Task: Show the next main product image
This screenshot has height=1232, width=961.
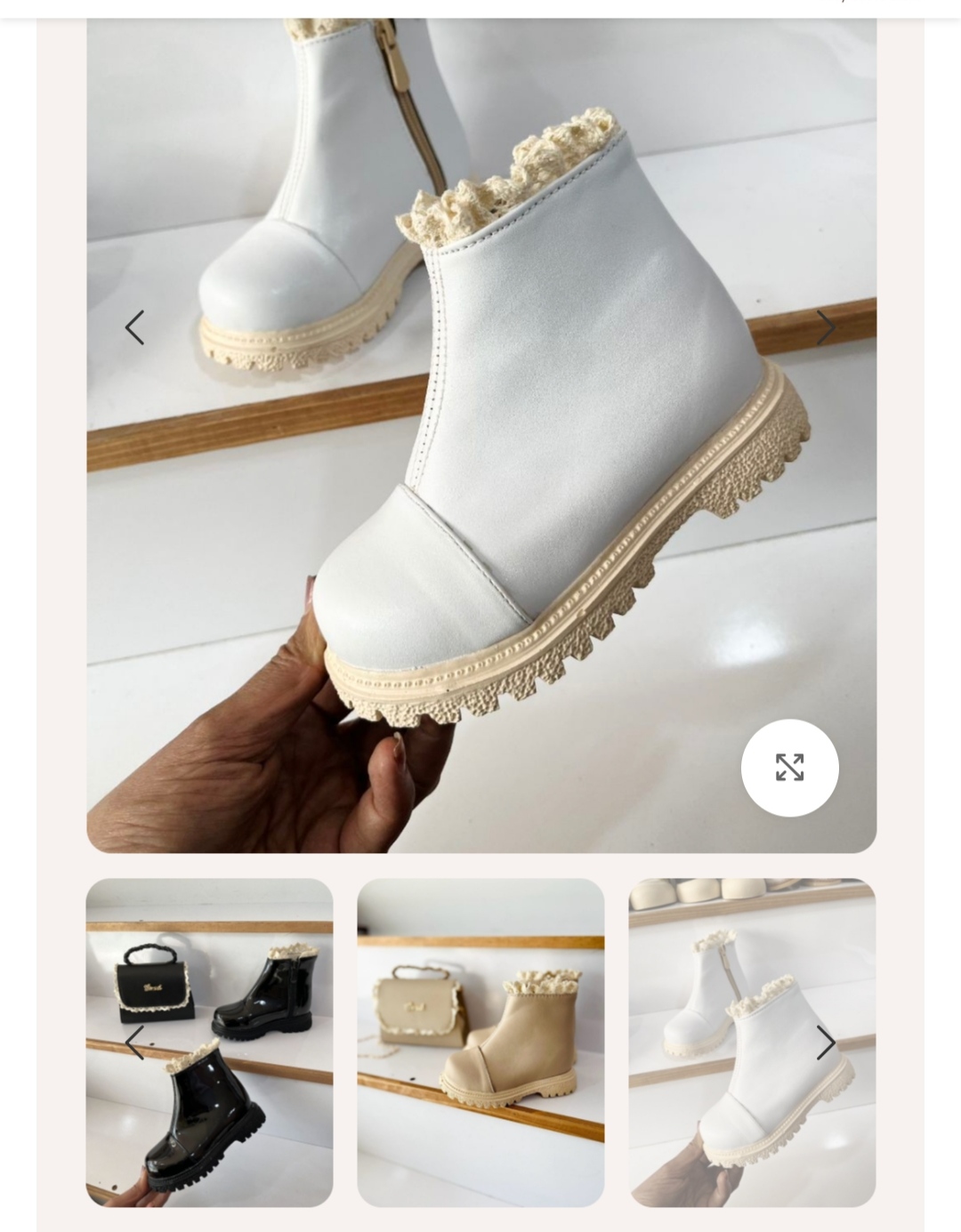Action: (826, 327)
